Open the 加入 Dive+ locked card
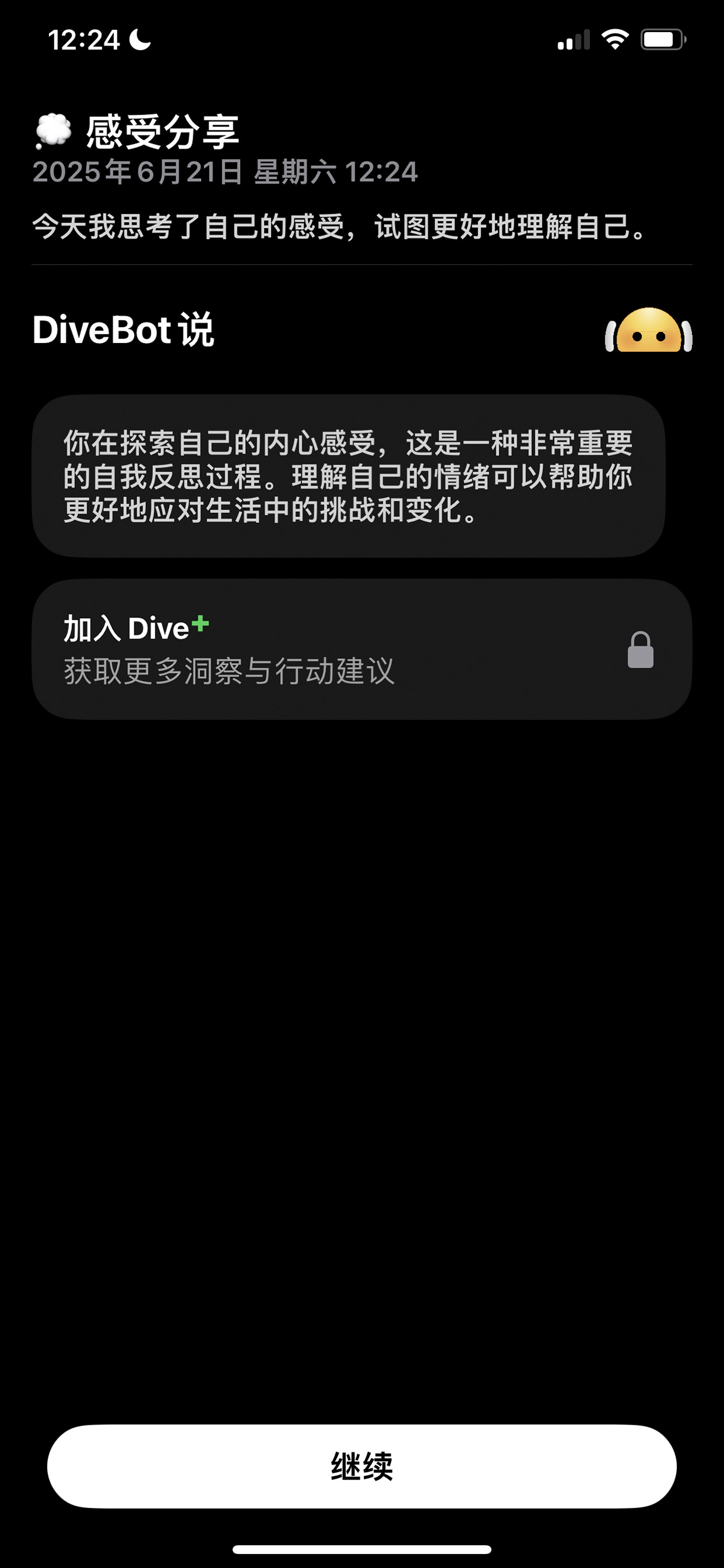Image resolution: width=724 pixels, height=1568 pixels. (x=362, y=650)
